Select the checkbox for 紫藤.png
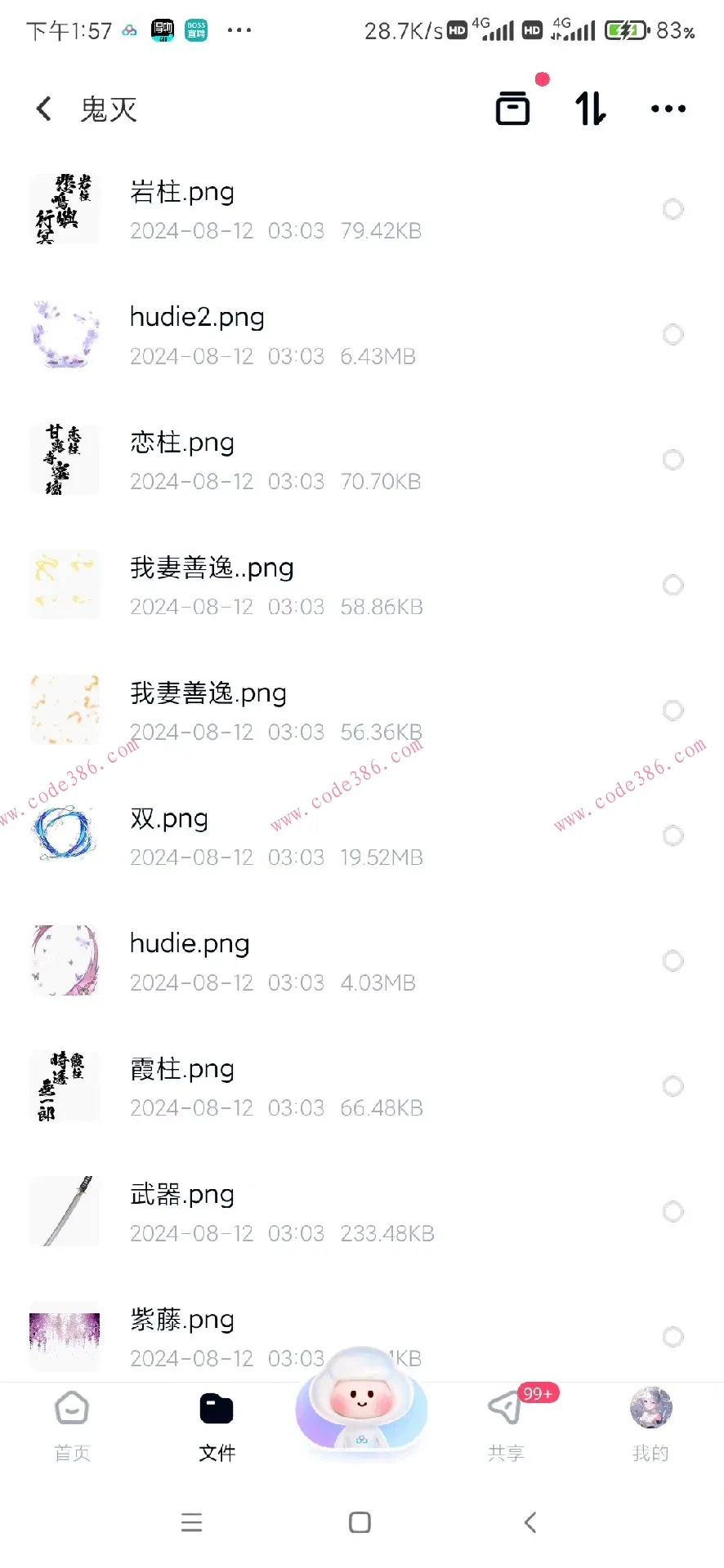 click(x=673, y=1337)
